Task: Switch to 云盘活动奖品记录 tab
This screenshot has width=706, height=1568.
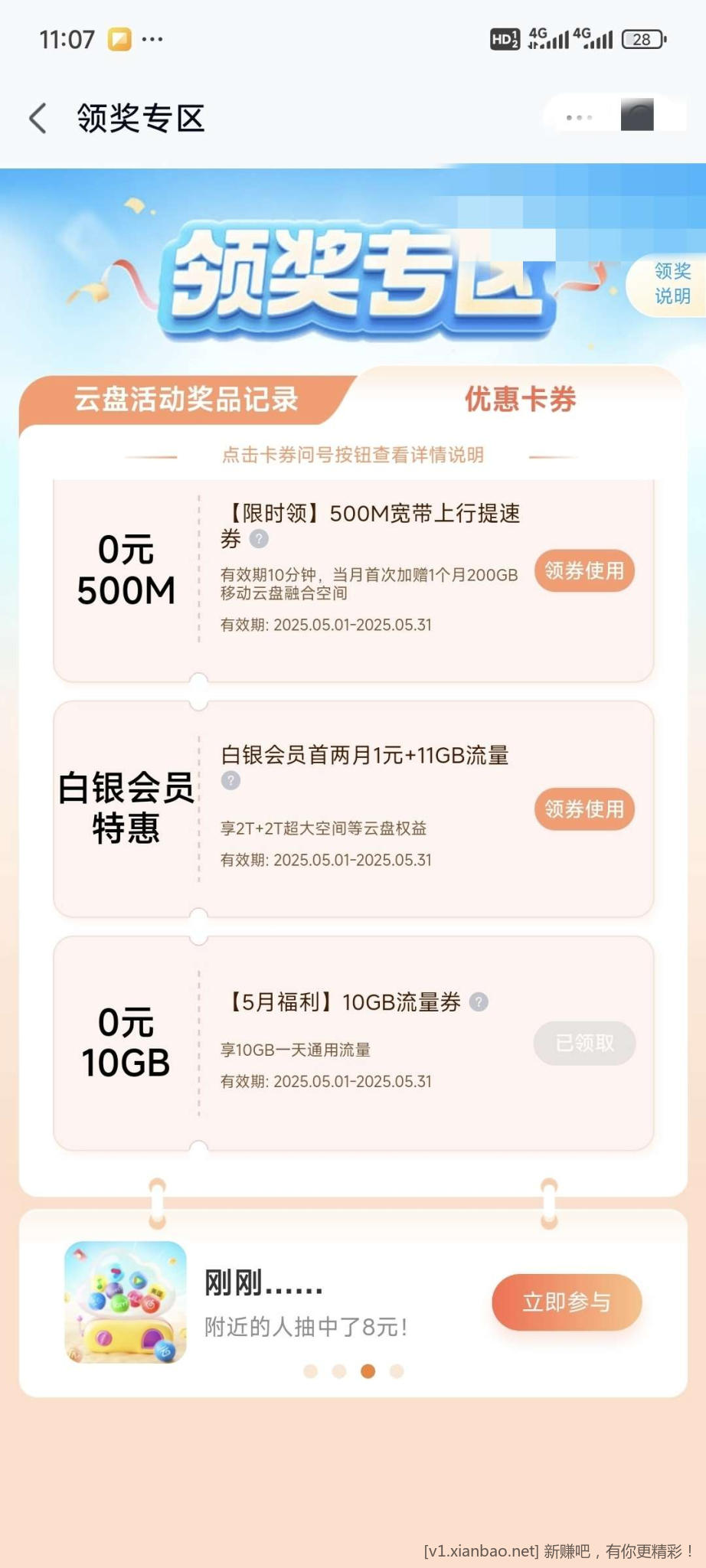Action: (186, 399)
